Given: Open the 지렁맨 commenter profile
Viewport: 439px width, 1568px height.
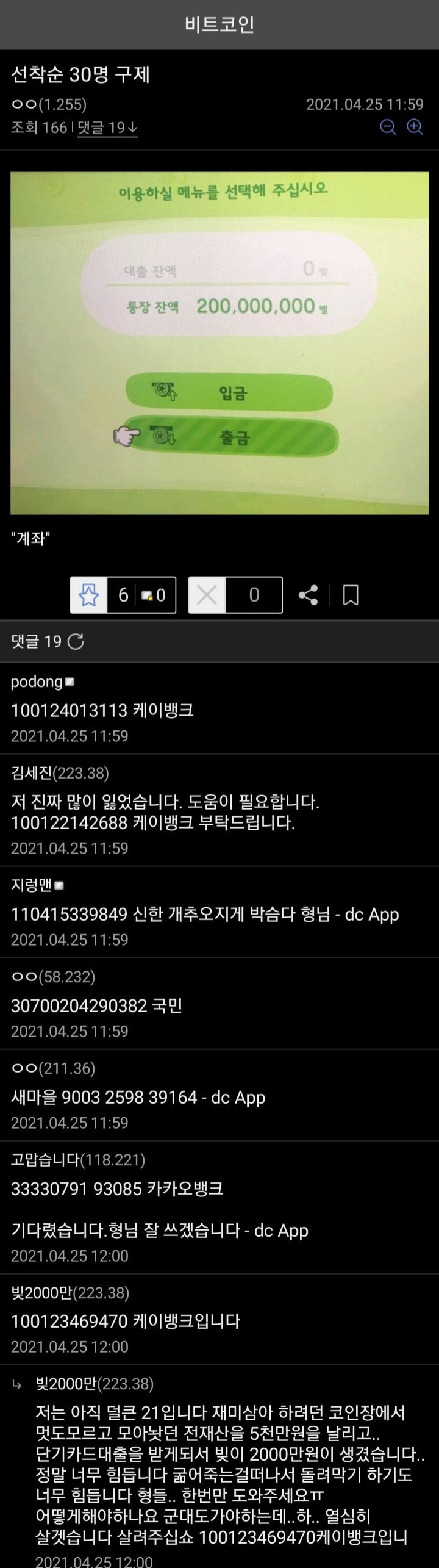Looking at the screenshot, I should point(32,885).
